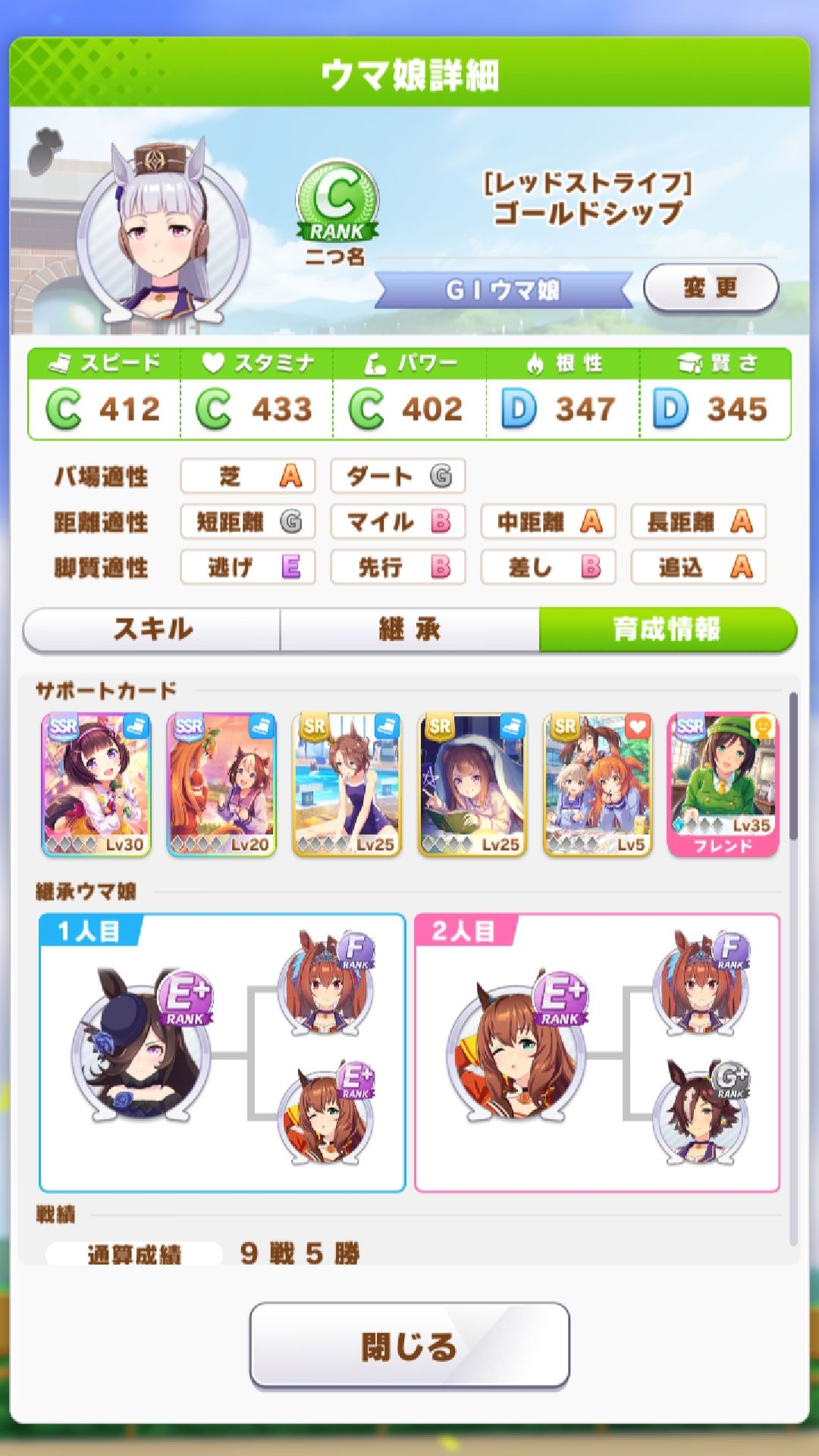This screenshot has width=819, height=1456.
Task: Close the dialog with 閉じる
Action: point(409,1346)
